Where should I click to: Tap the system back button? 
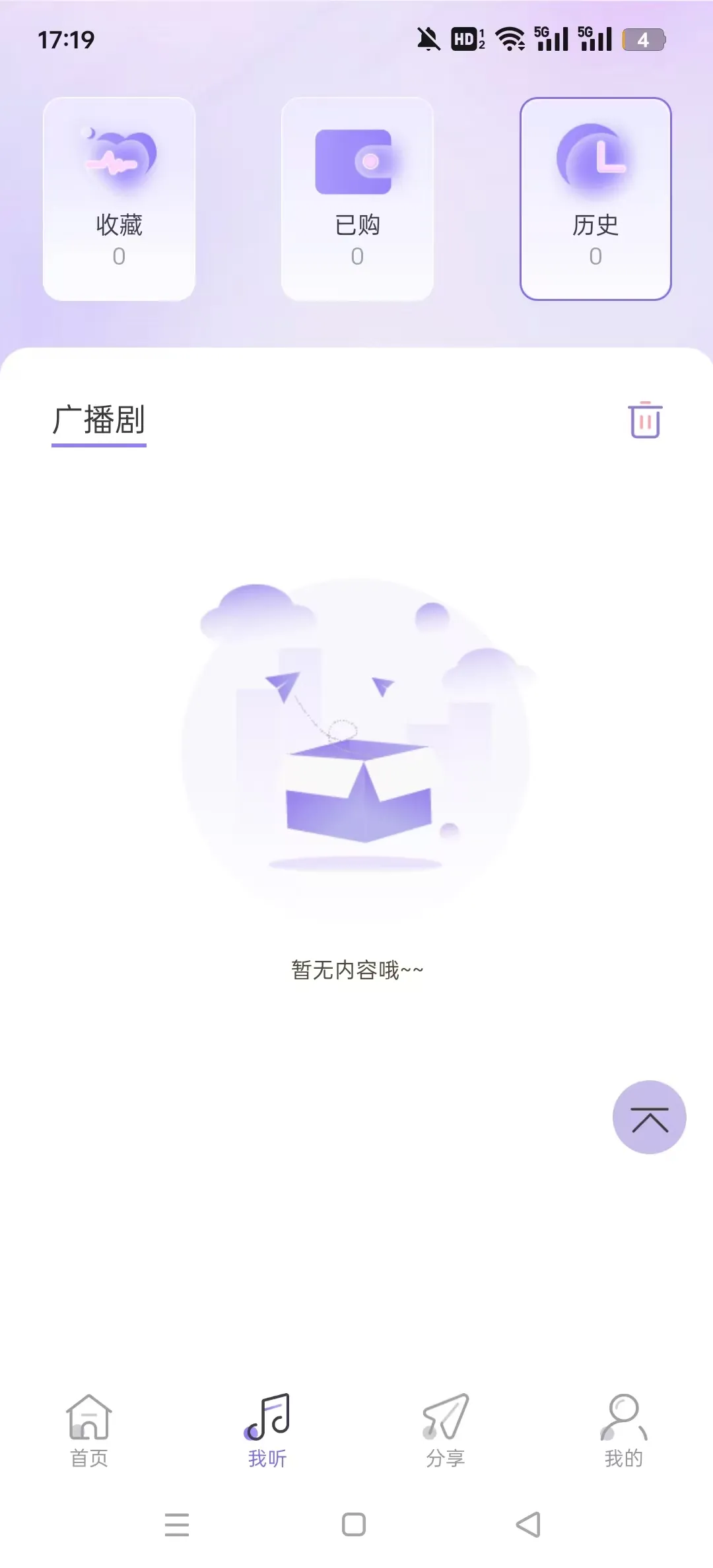(x=528, y=1524)
